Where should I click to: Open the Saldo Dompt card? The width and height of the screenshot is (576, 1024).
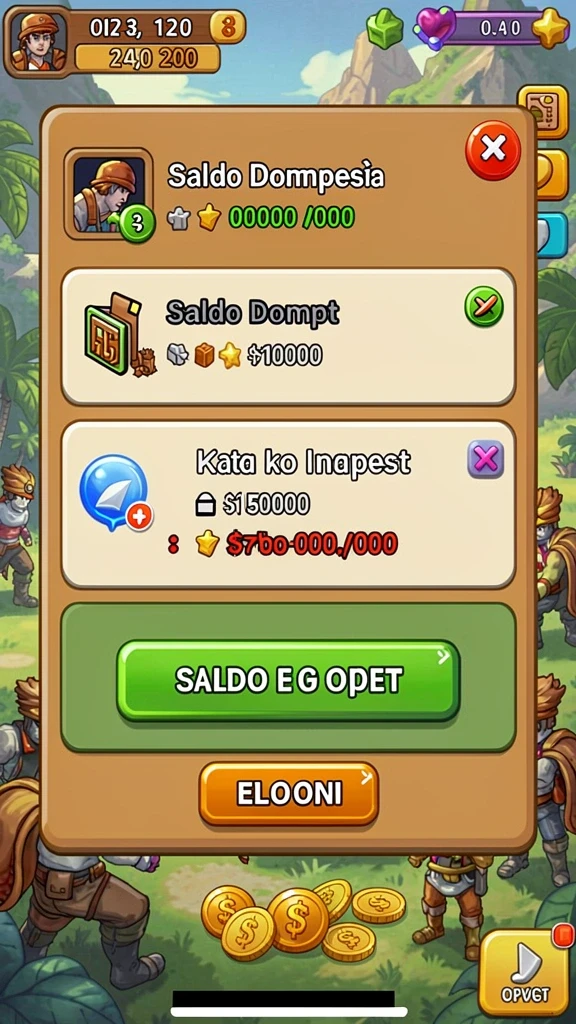(288, 336)
